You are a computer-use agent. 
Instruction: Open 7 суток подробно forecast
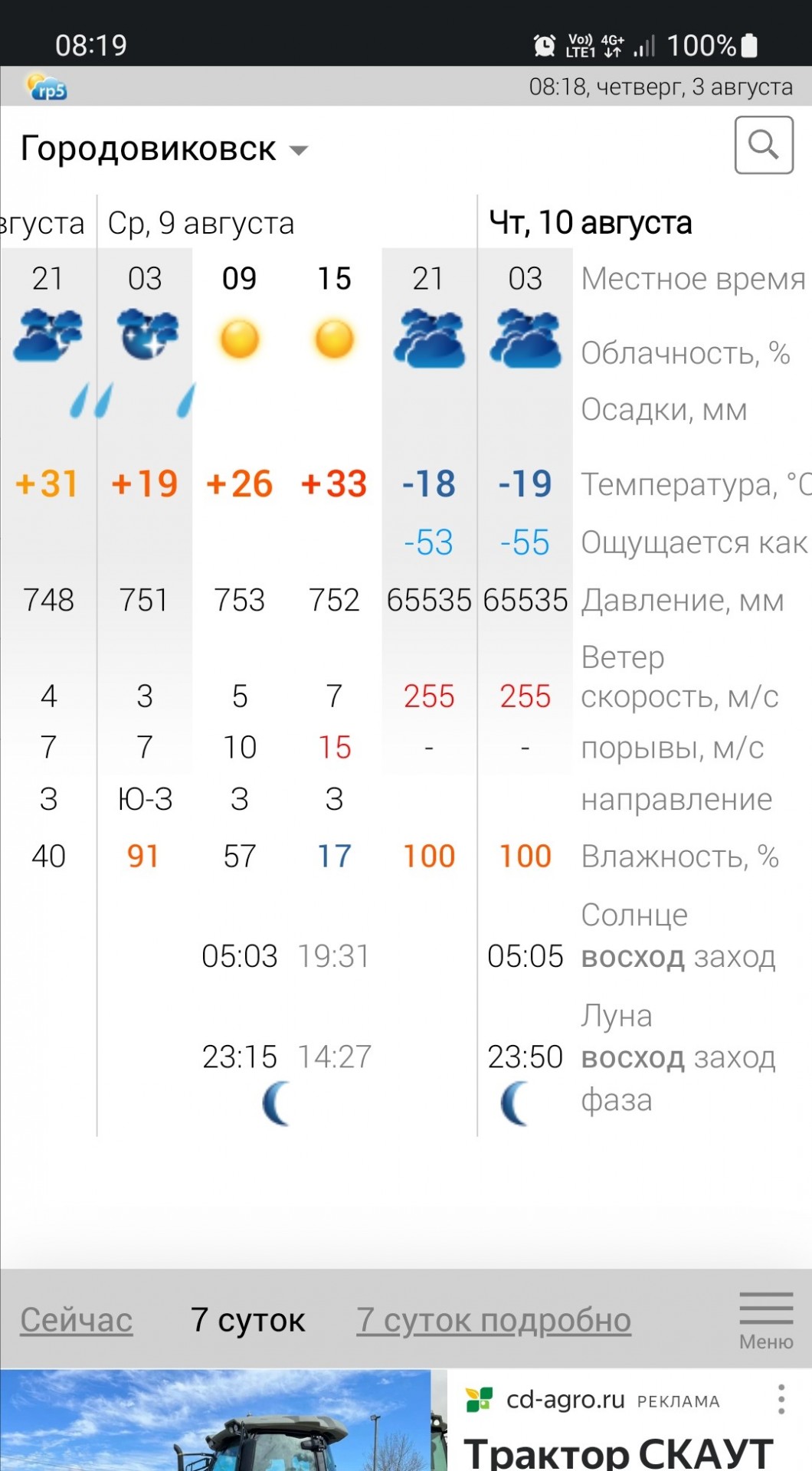(x=494, y=1319)
